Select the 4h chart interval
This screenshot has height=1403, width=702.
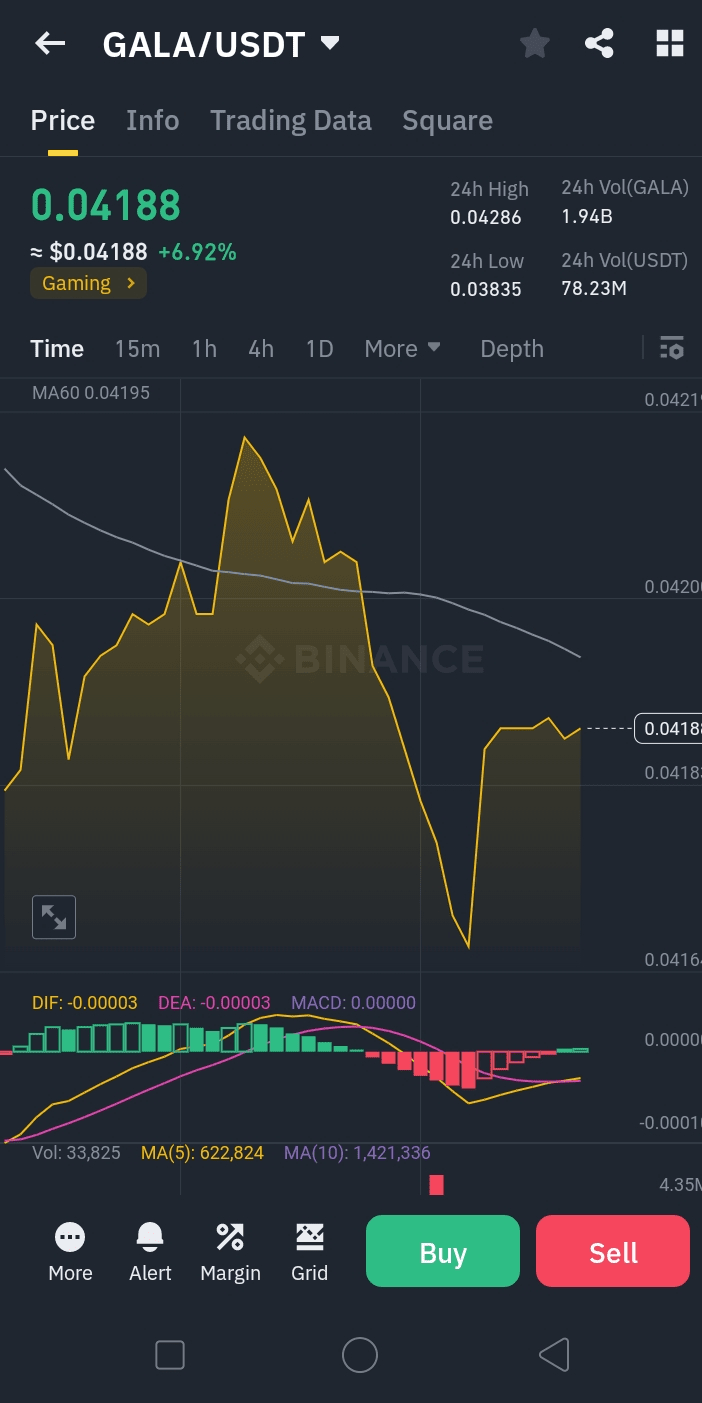click(x=261, y=349)
